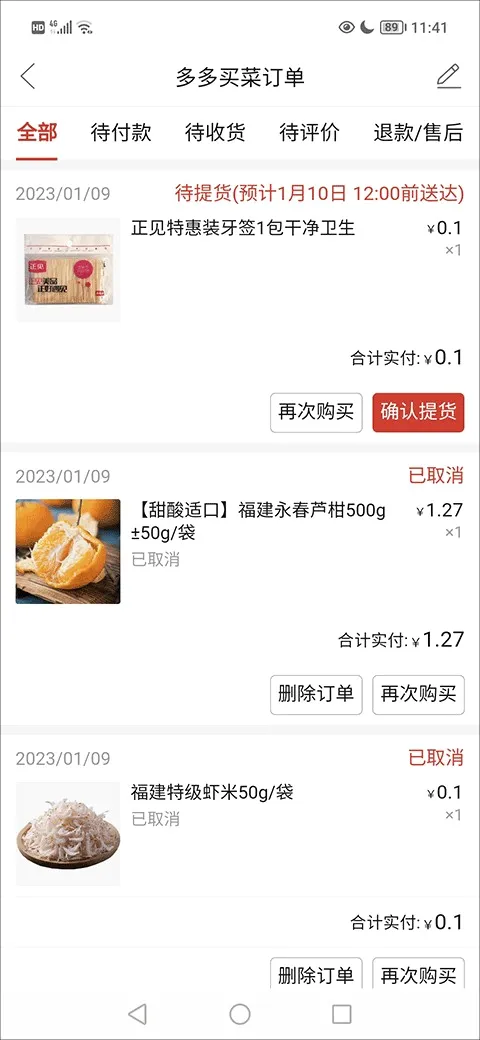The height and width of the screenshot is (1040, 480).
Task: Switch to the 待评价 tab
Action: click(310, 132)
